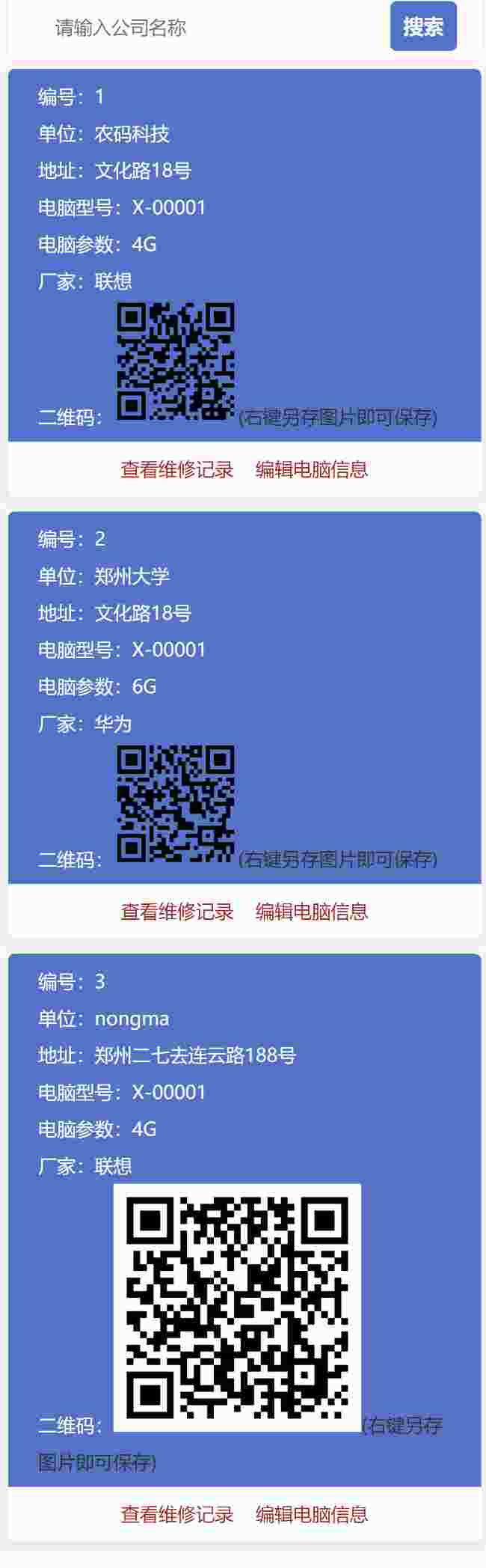The width and height of the screenshot is (486, 1568).
Task: Edit computer info for 郑州大学
Action: [312, 912]
